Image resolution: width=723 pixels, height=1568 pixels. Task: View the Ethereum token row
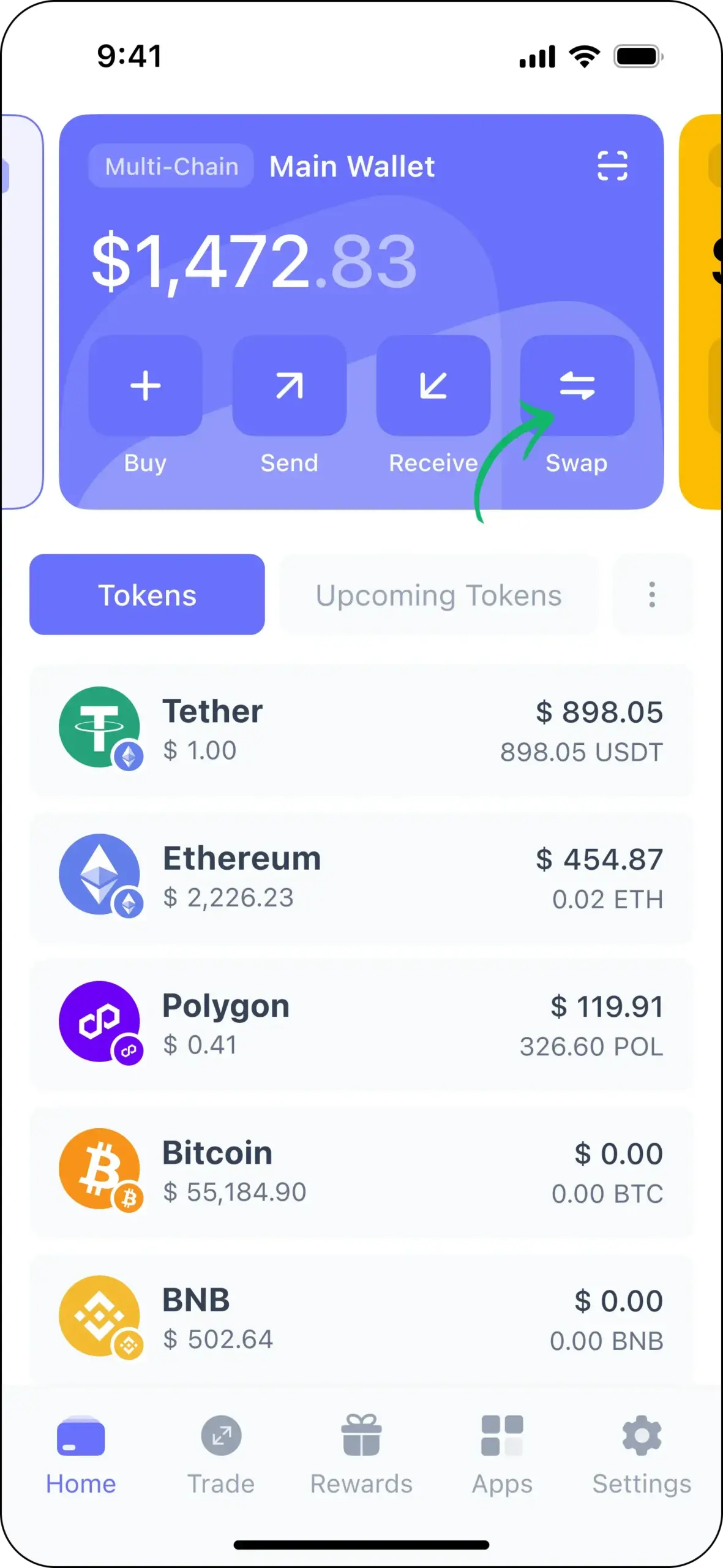361,877
